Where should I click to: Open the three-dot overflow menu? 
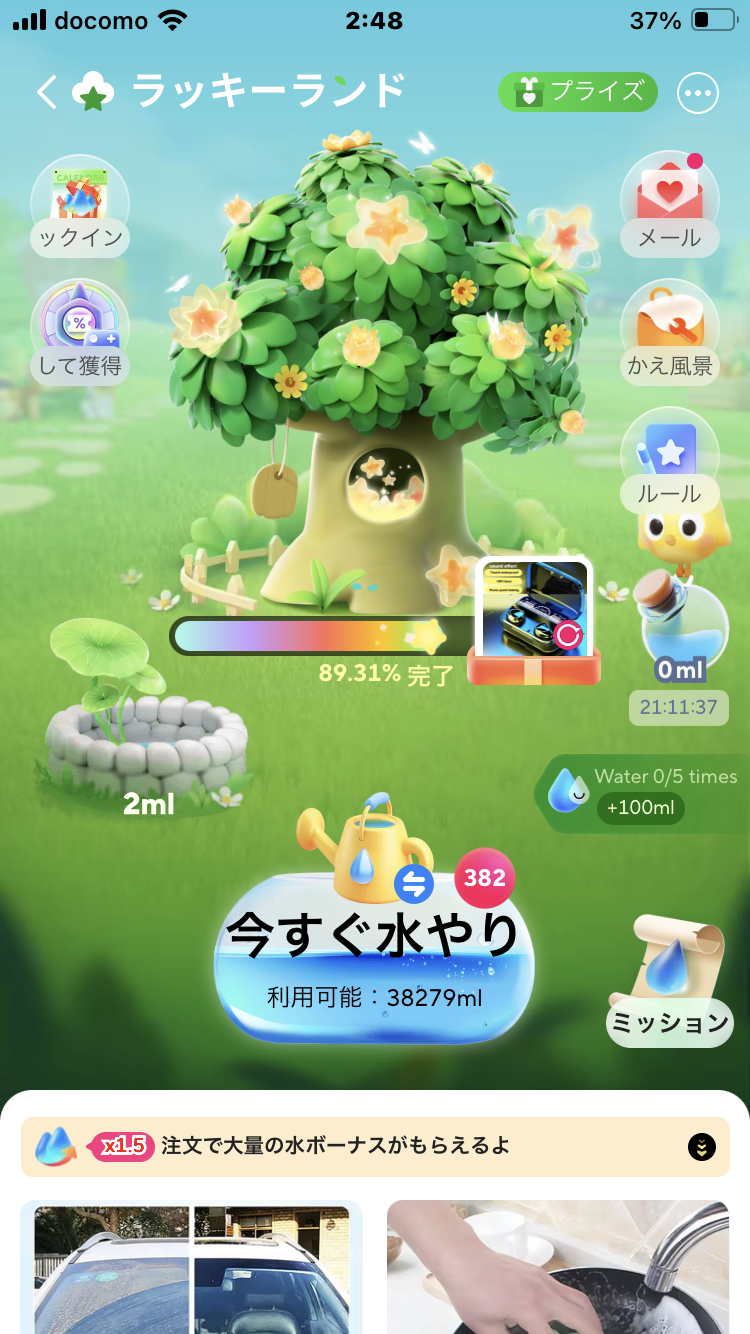[x=698, y=93]
